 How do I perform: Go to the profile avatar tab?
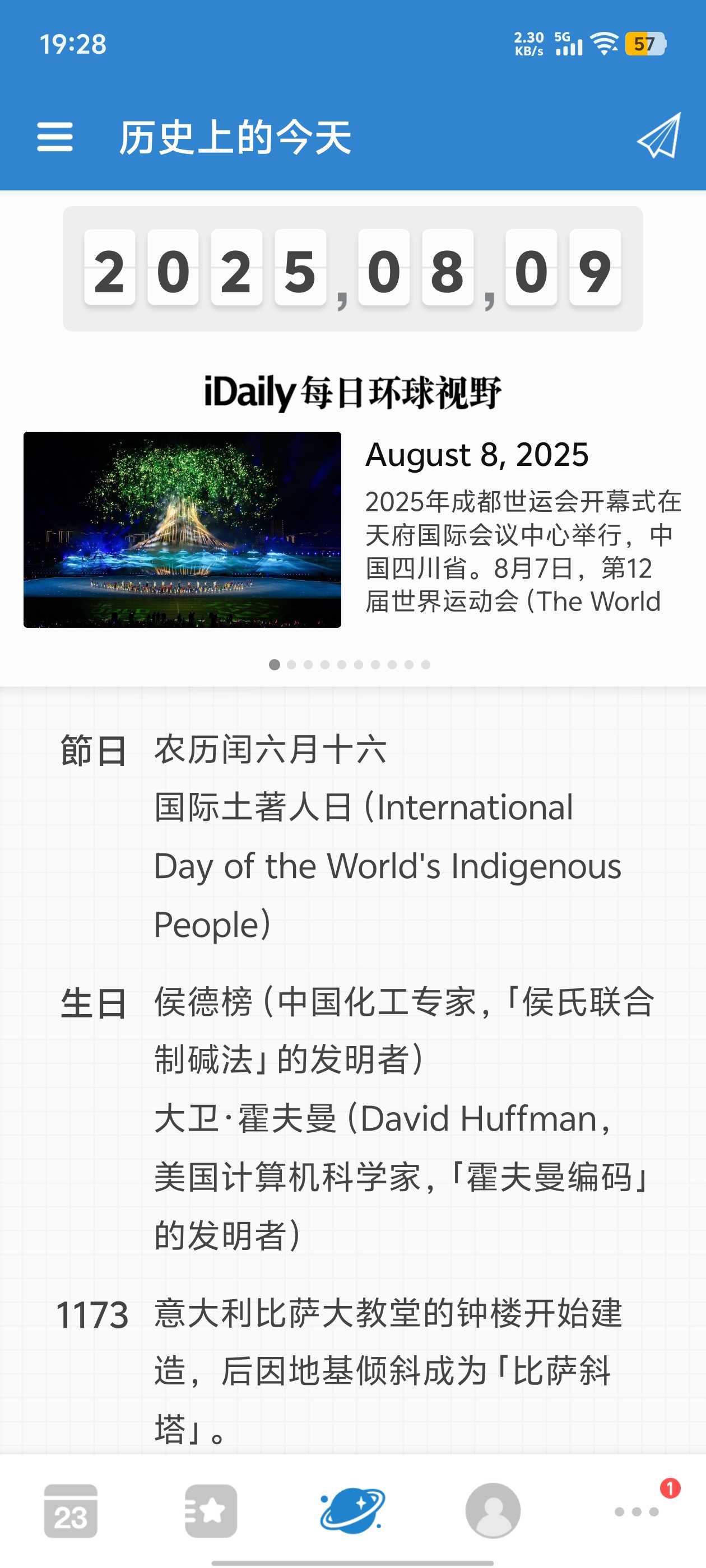pyautogui.click(x=493, y=1511)
